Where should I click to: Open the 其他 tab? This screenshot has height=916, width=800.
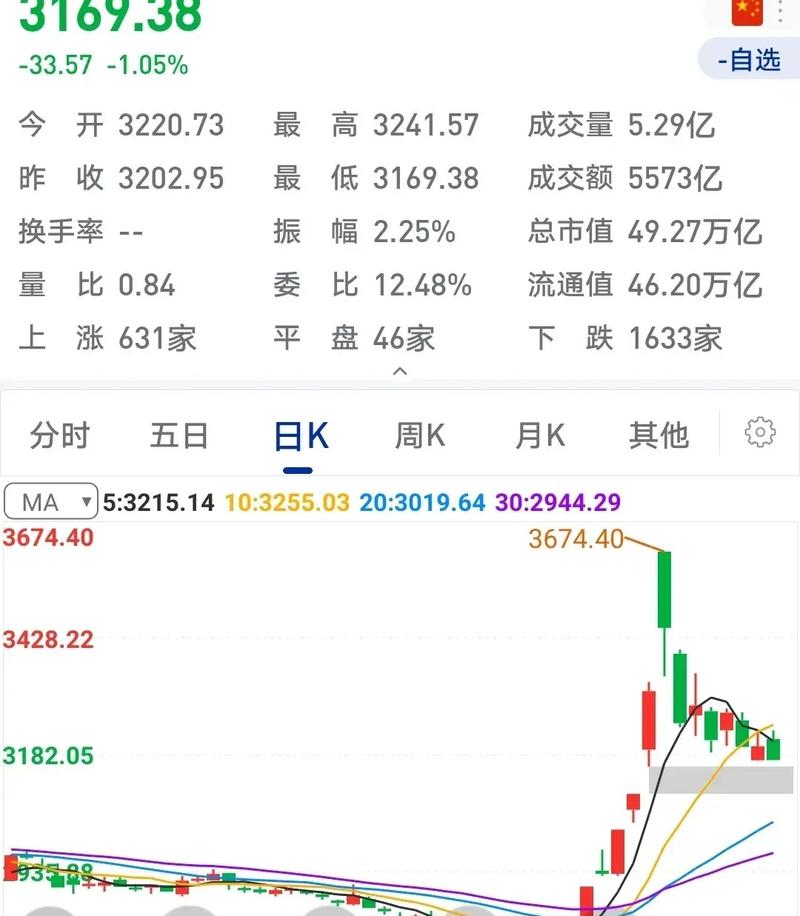pyautogui.click(x=659, y=435)
